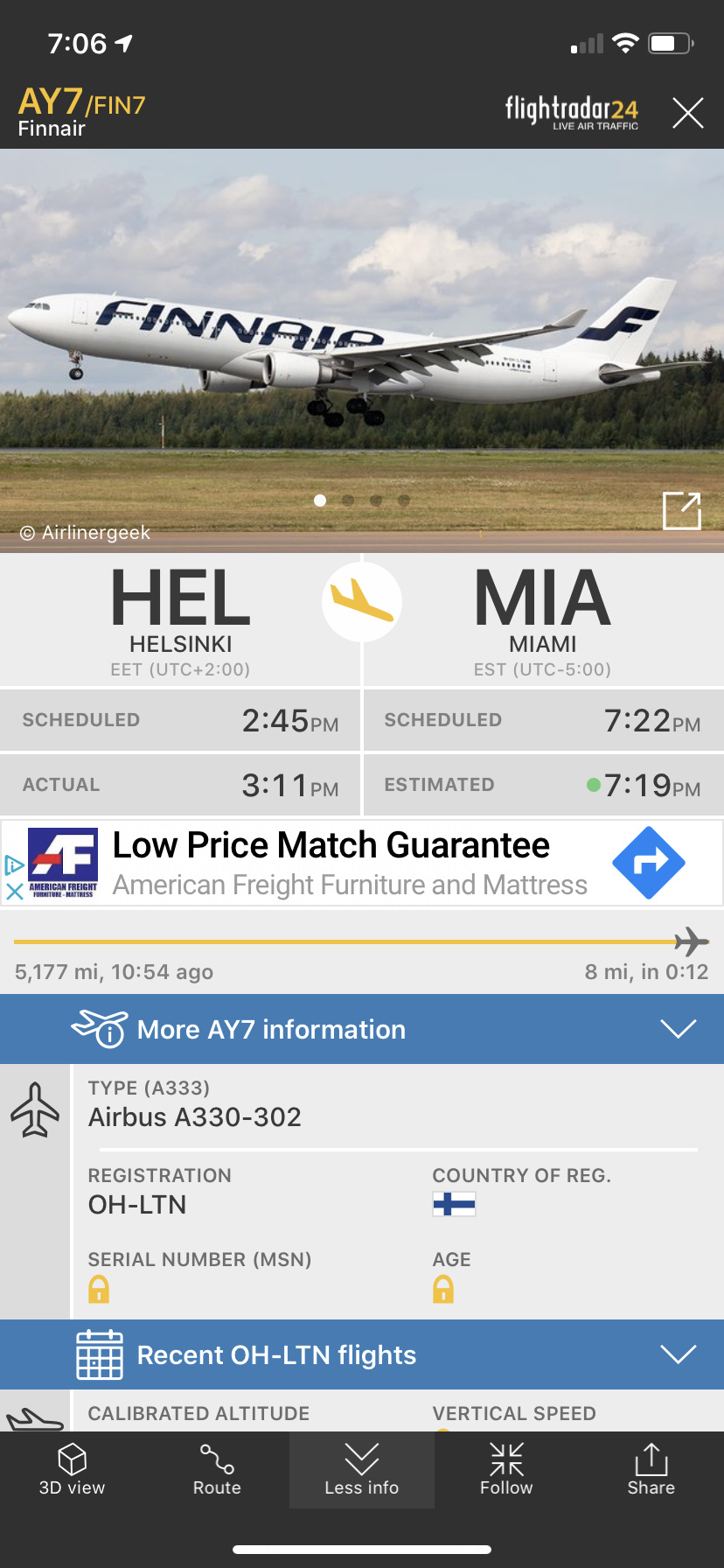Open Miami MIA airport details
The width and height of the screenshot is (724, 1568).
tap(542, 619)
